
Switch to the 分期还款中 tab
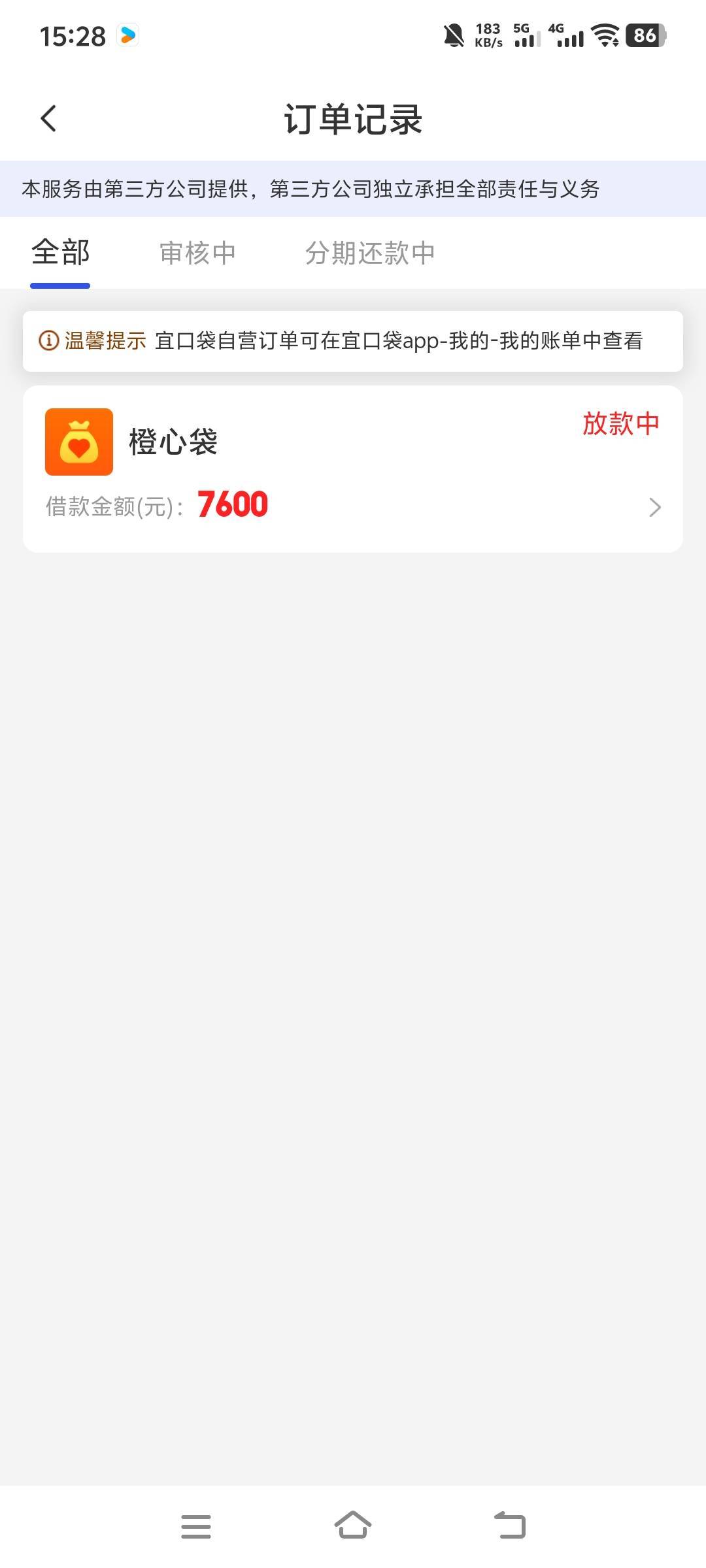[x=370, y=253]
